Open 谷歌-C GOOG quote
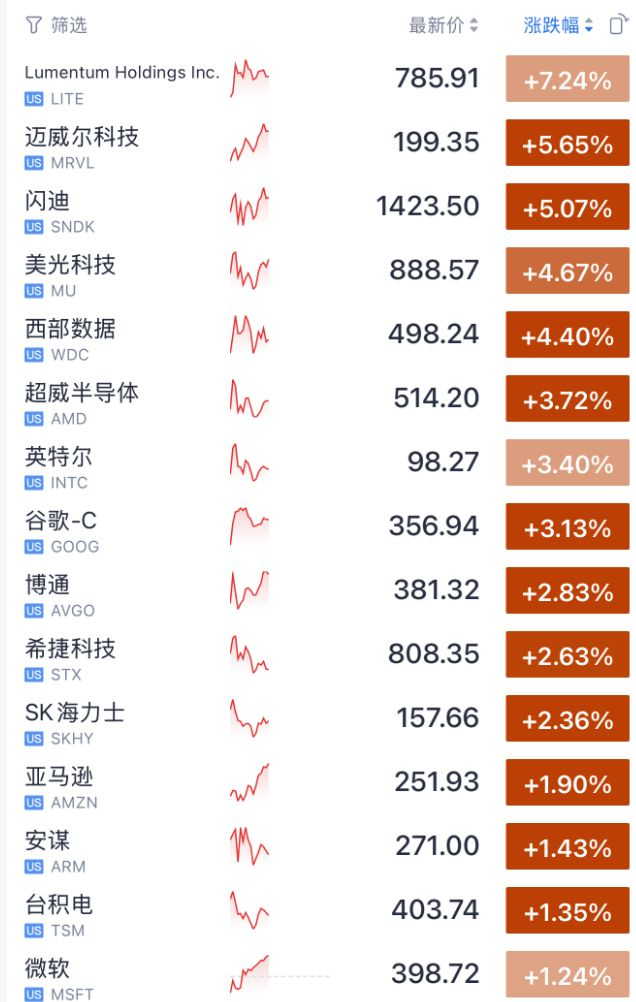This screenshot has height=1002, width=636. coord(318,527)
